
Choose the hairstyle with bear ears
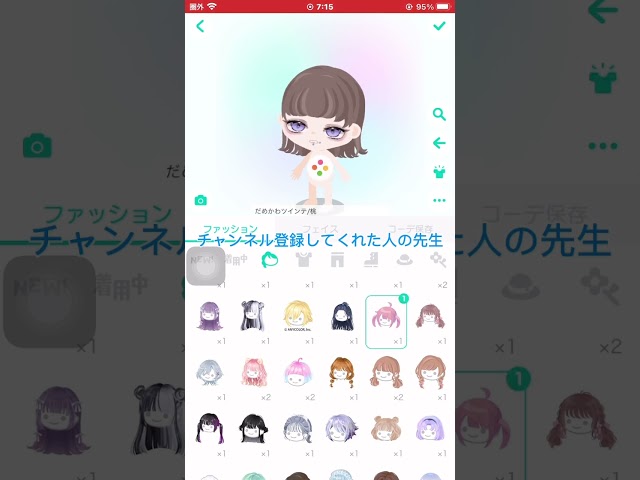(x=385, y=428)
